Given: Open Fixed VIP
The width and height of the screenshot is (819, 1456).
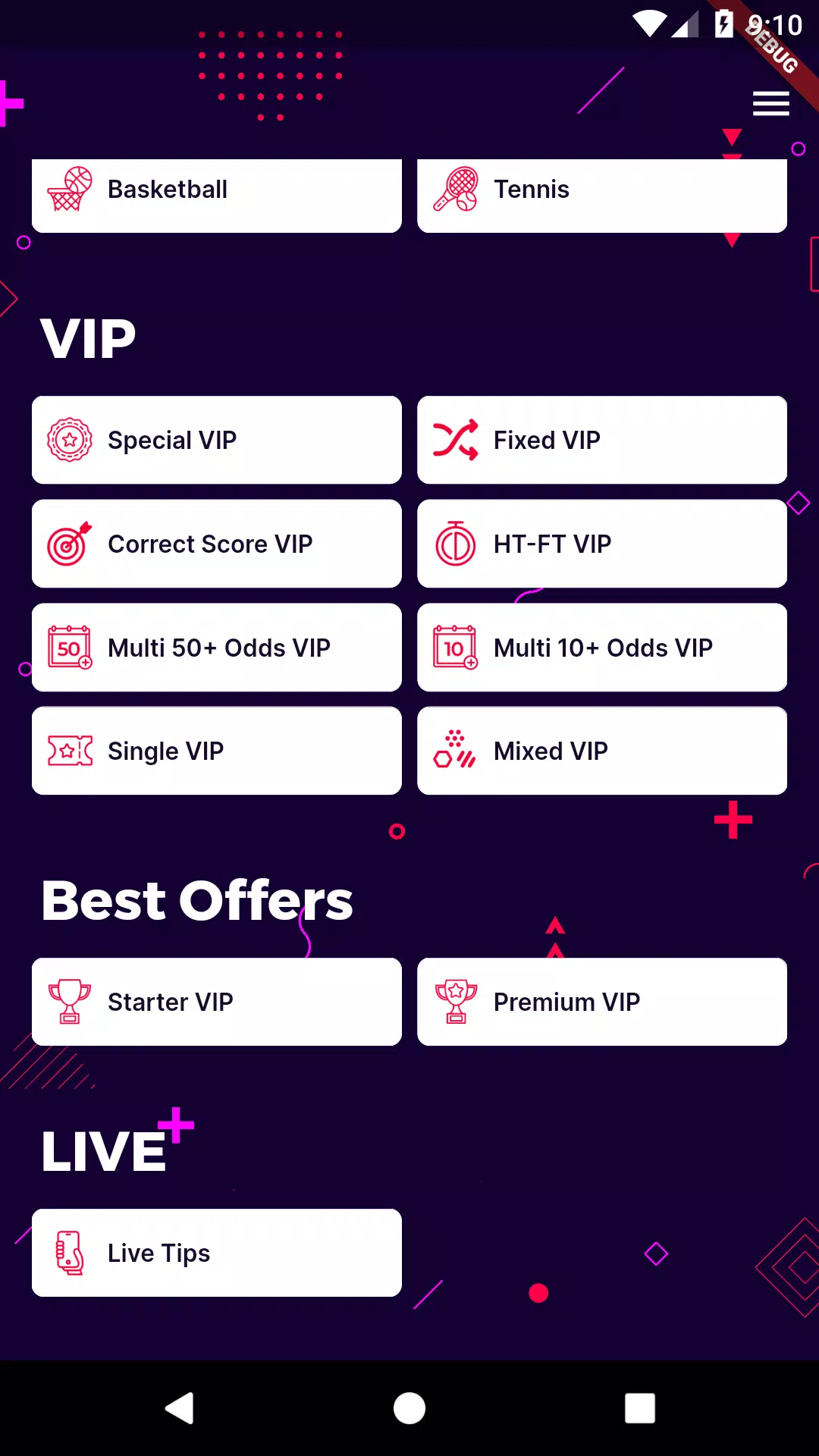Looking at the screenshot, I should pos(601,440).
